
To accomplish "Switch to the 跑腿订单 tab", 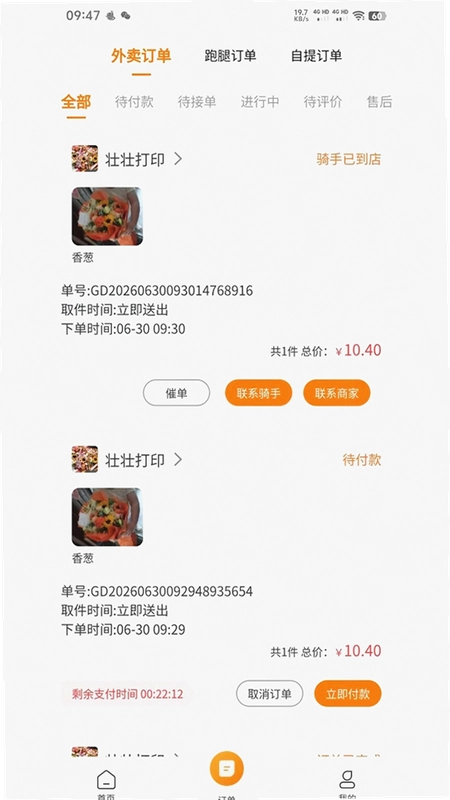I will (x=230, y=56).
